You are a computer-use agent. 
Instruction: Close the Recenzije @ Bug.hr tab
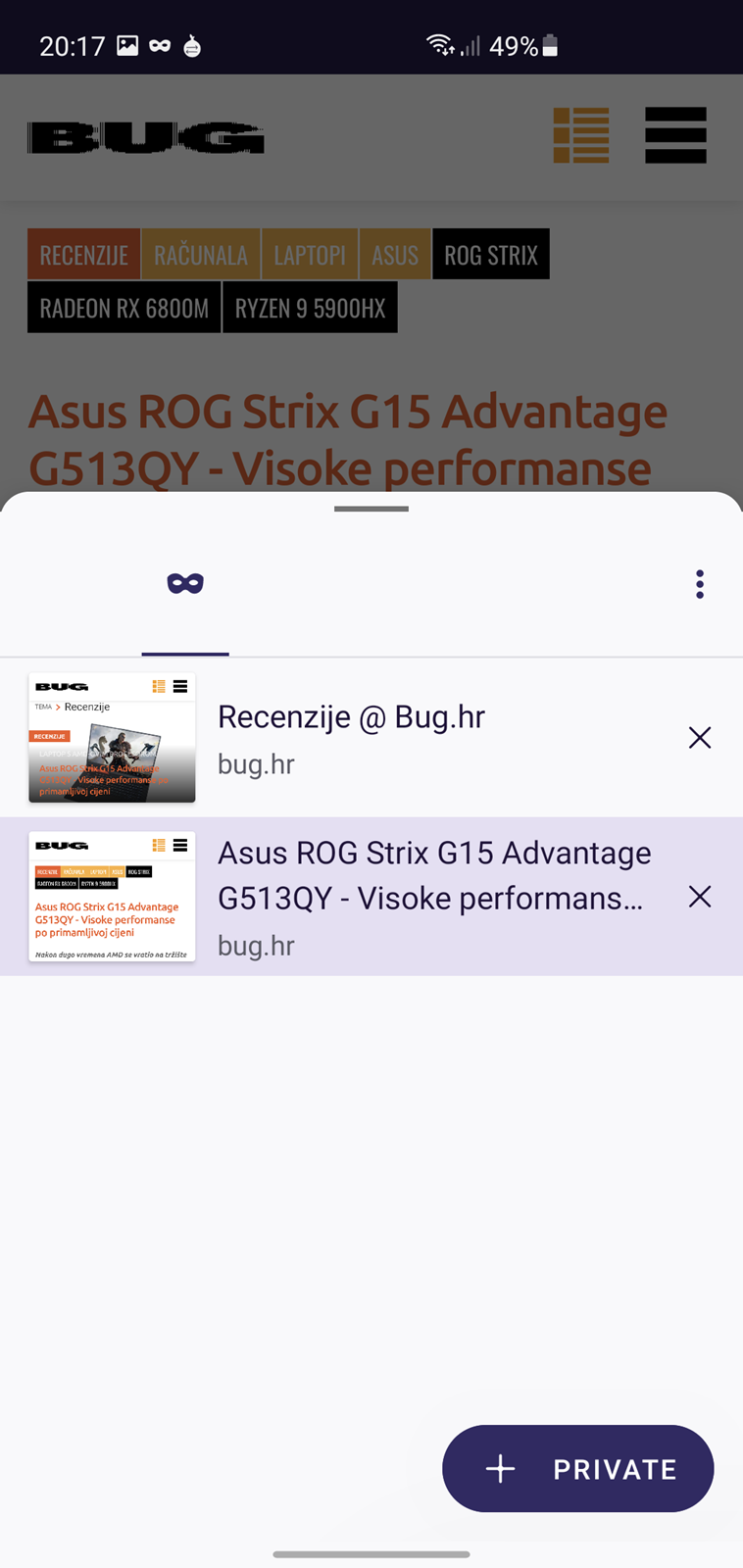[699, 738]
